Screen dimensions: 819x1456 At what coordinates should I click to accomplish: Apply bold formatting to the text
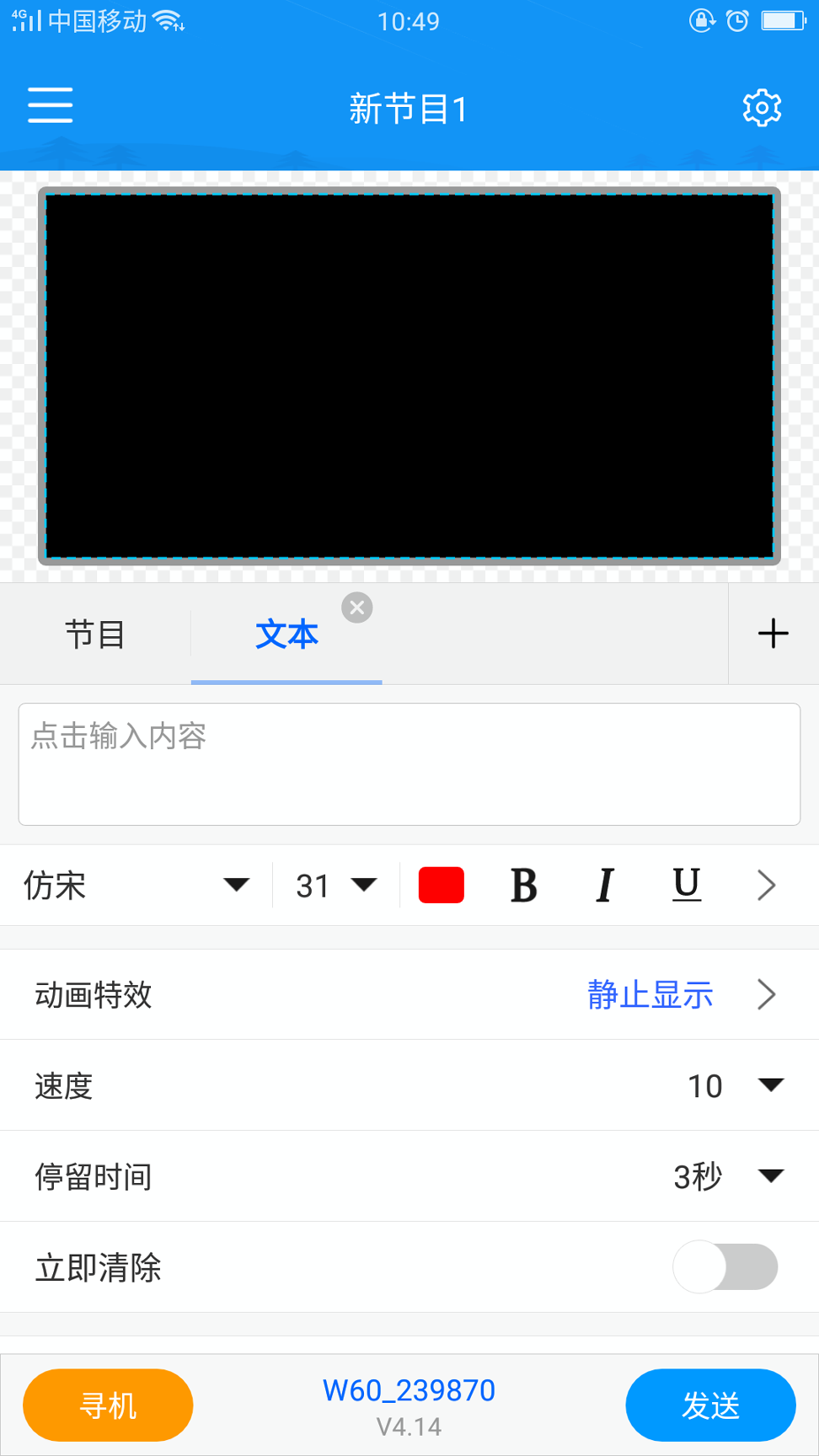coord(523,885)
